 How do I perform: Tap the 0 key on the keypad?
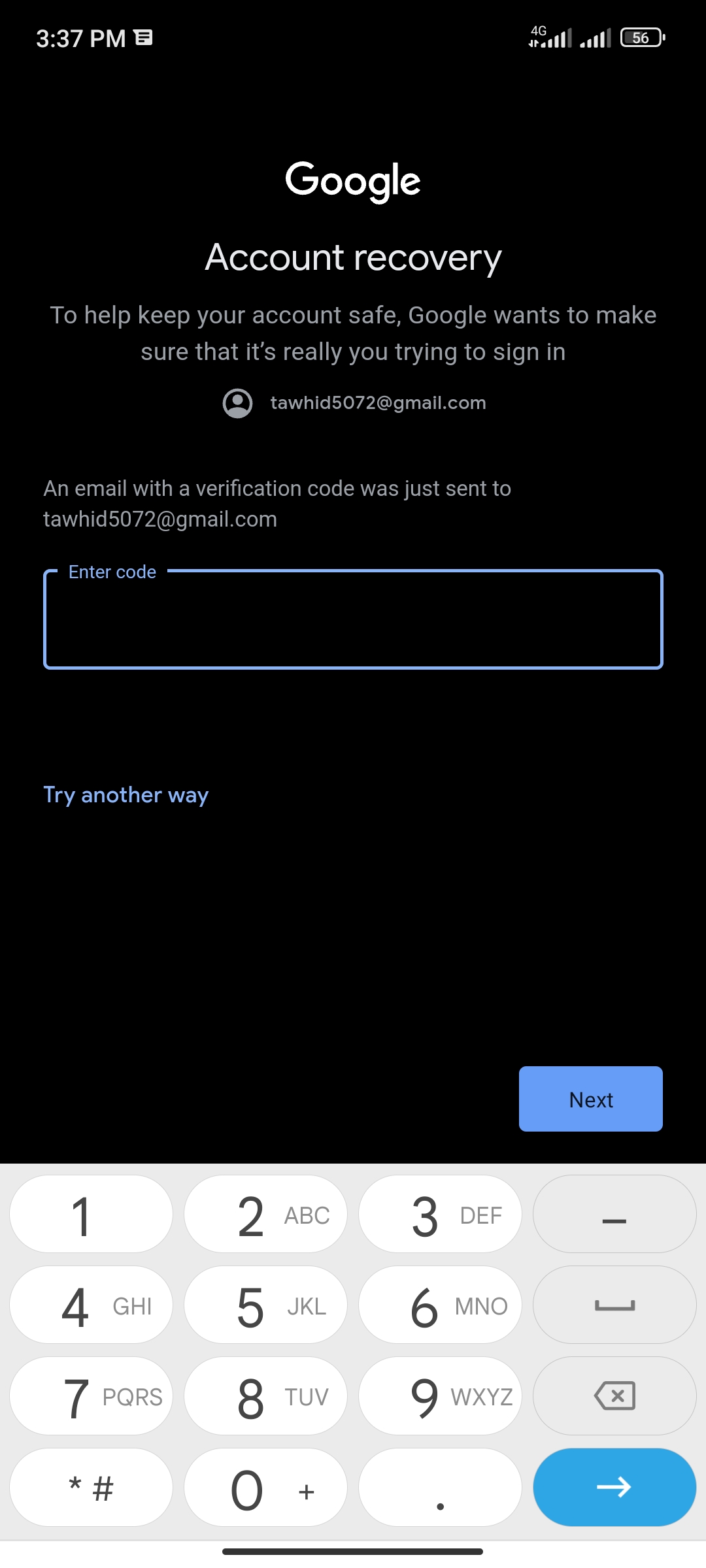click(265, 1487)
